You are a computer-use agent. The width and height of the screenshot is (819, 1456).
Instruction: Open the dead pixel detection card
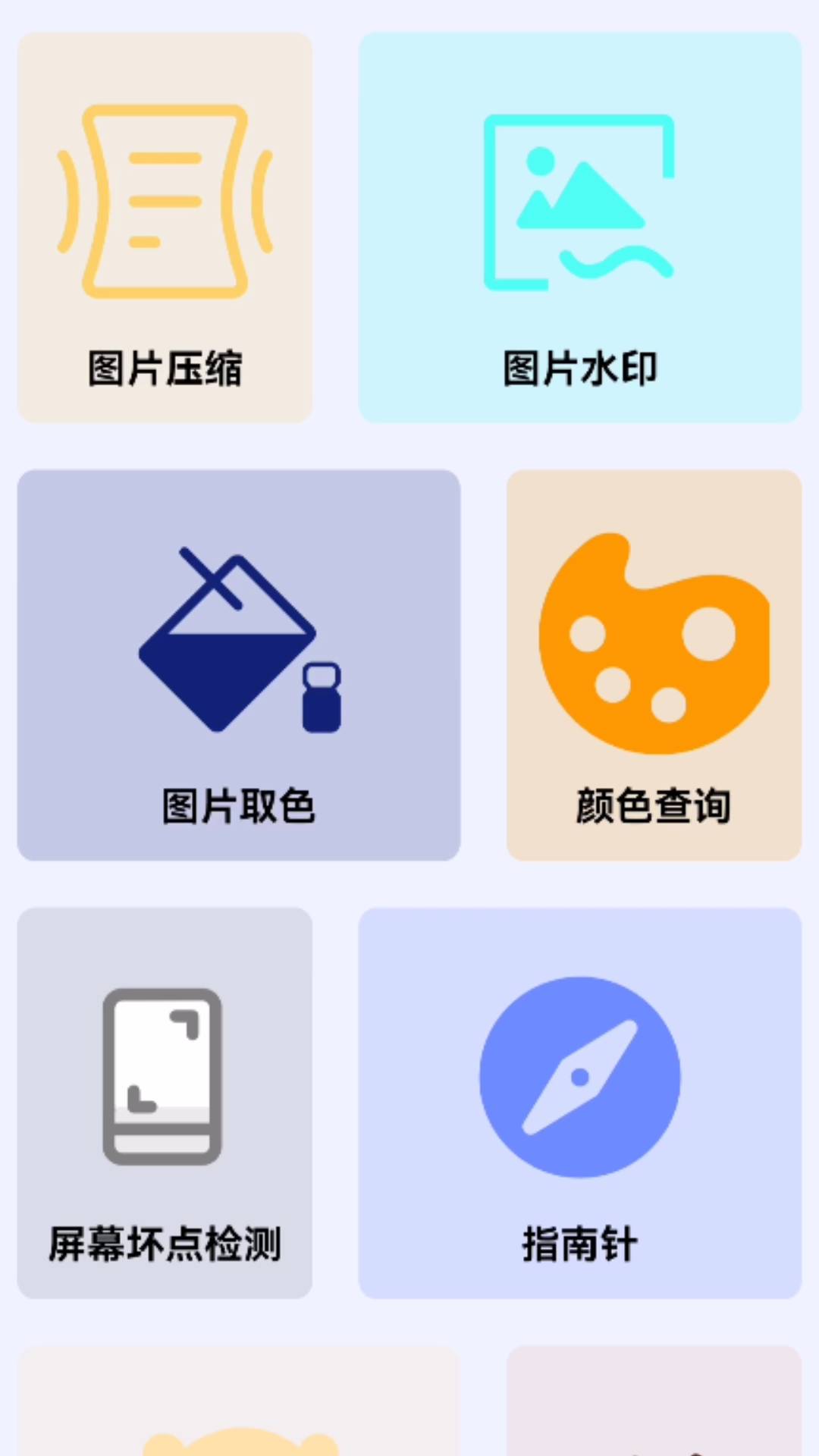pos(165,1103)
